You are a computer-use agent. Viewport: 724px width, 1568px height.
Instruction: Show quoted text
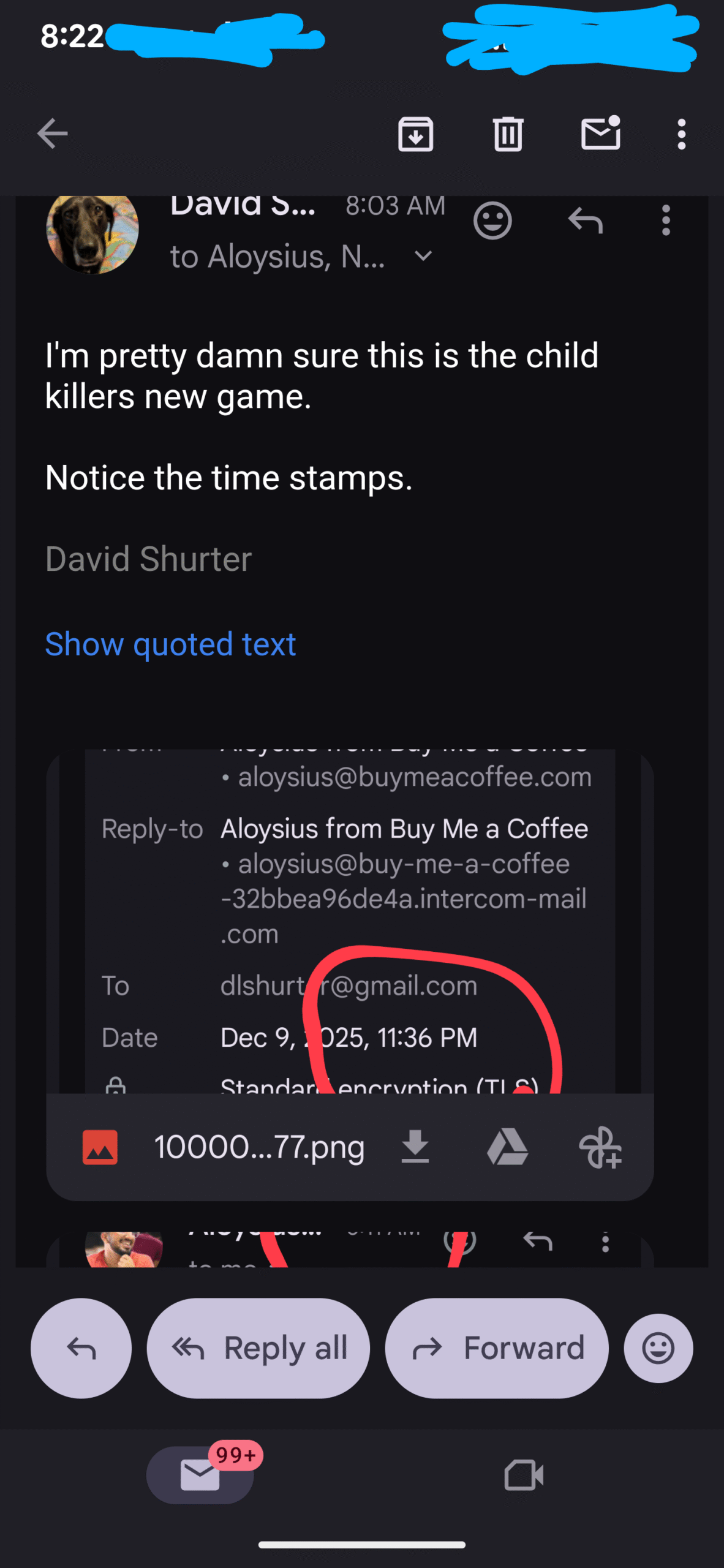(170, 644)
